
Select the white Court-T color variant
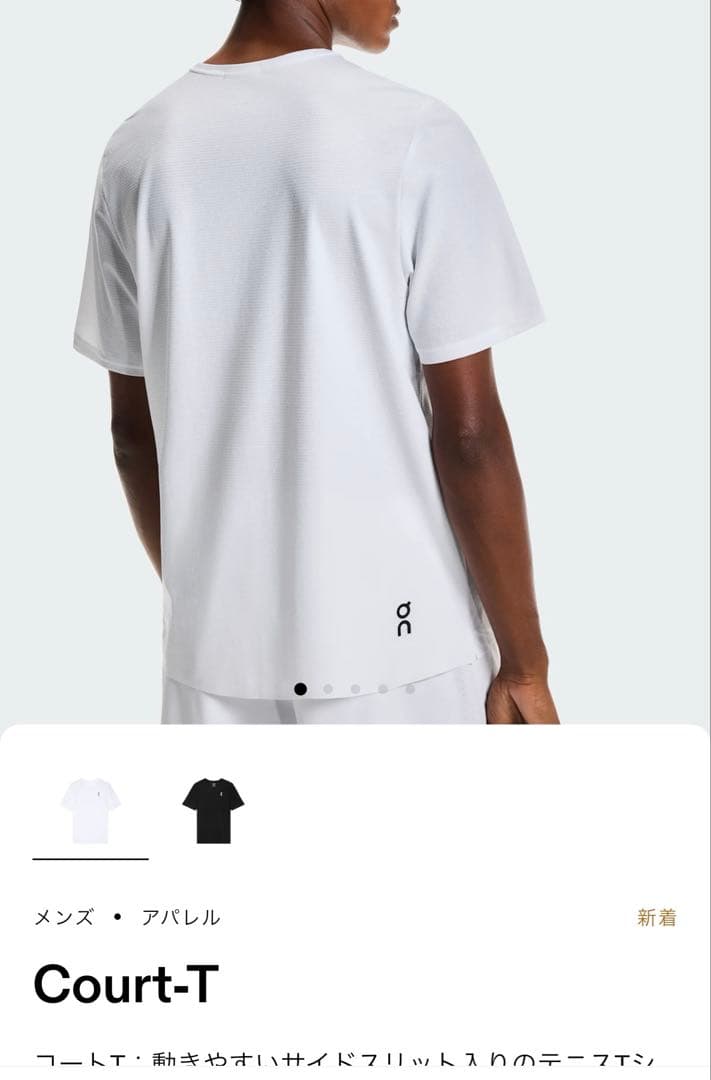coord(90,810)
